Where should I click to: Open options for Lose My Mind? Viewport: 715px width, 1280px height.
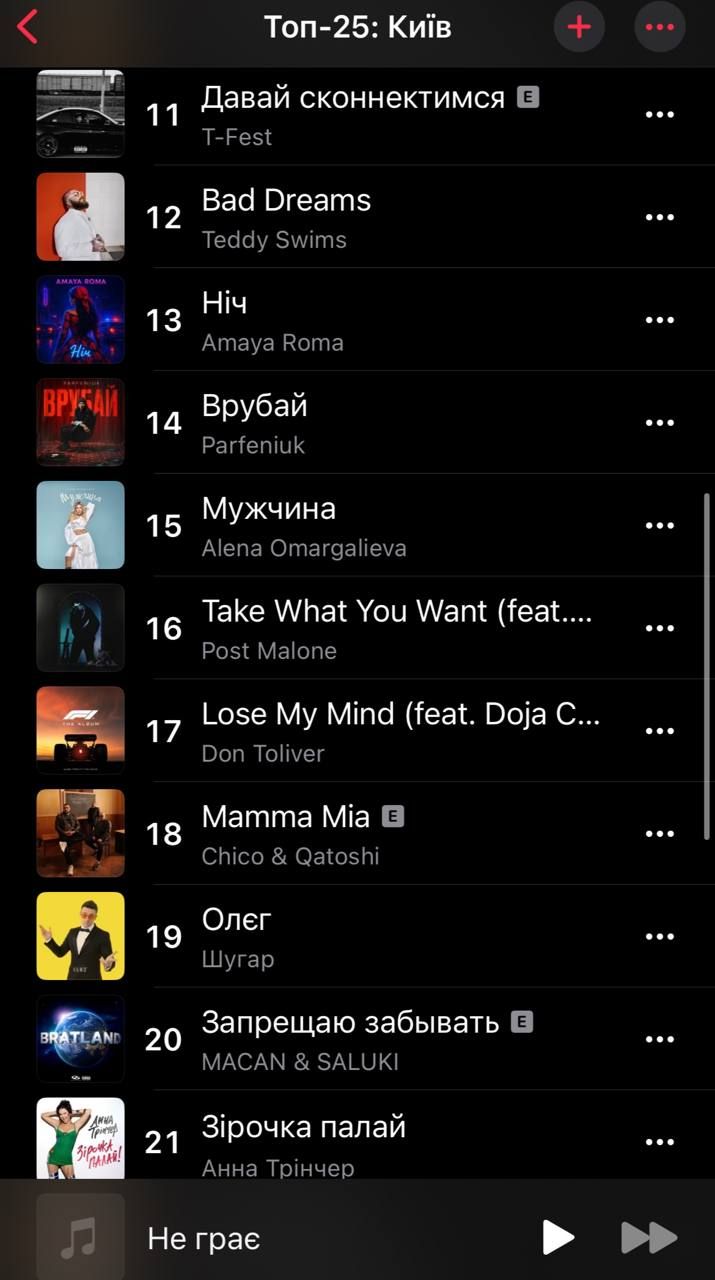point(660,731)
